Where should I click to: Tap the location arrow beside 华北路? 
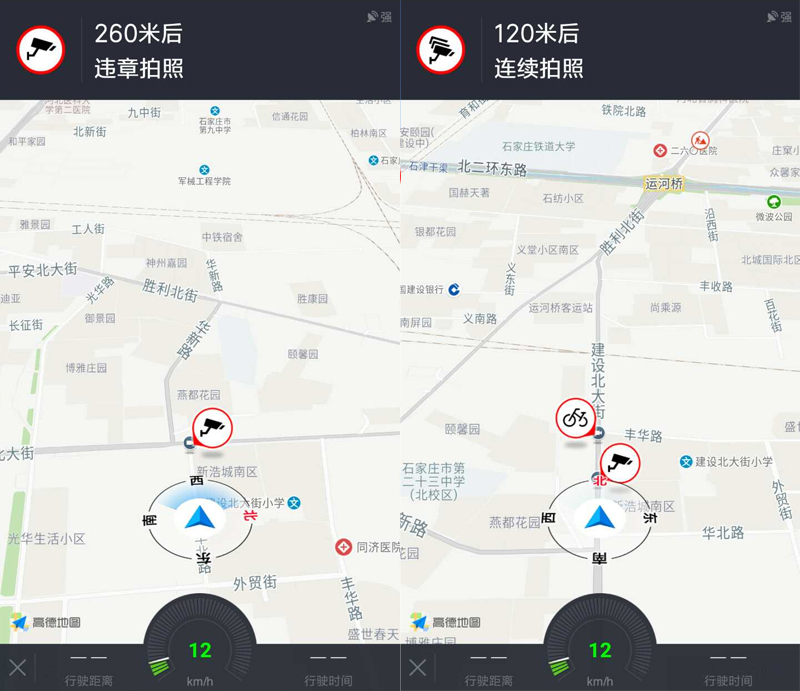[x=599, y=517]
